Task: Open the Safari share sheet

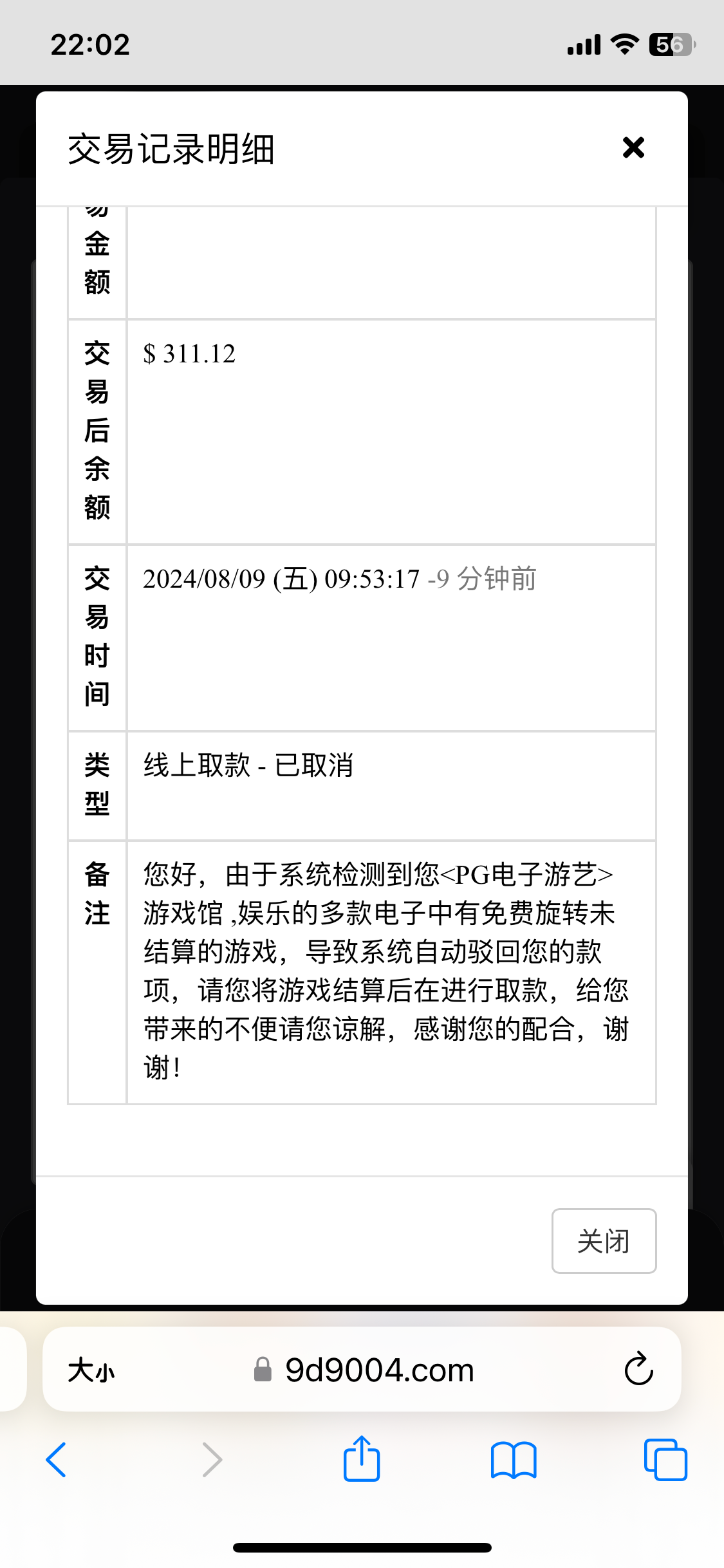Action: click(362, 1459)
